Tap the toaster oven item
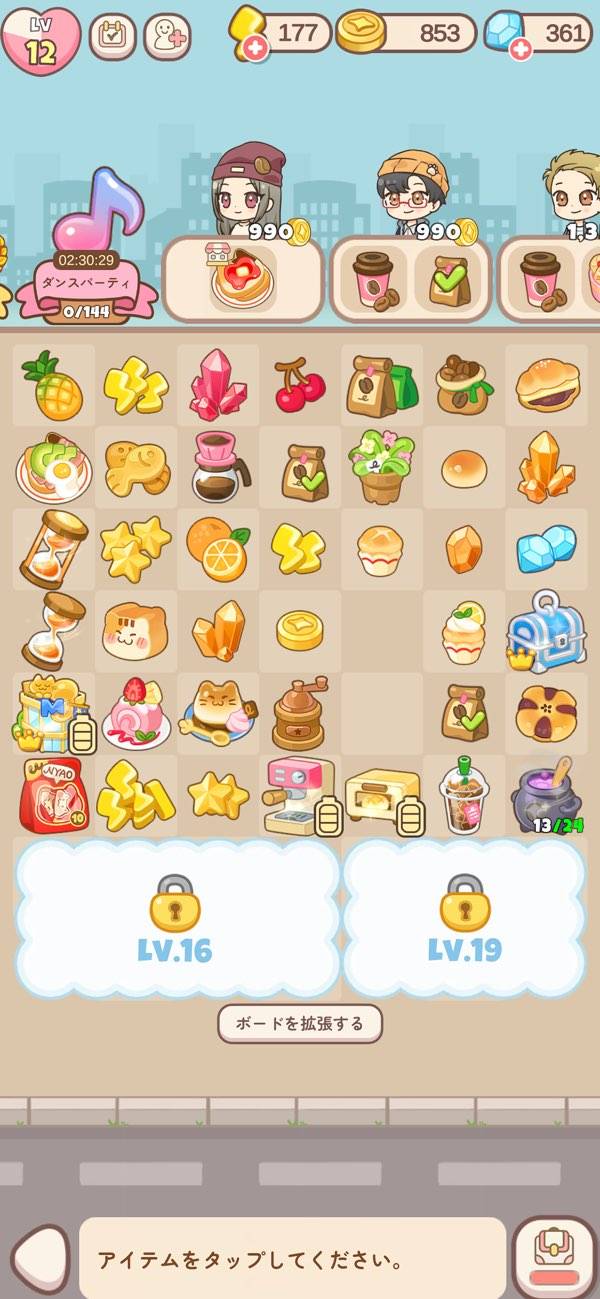This screenshot has height=1299, width=600. point(380,797)
